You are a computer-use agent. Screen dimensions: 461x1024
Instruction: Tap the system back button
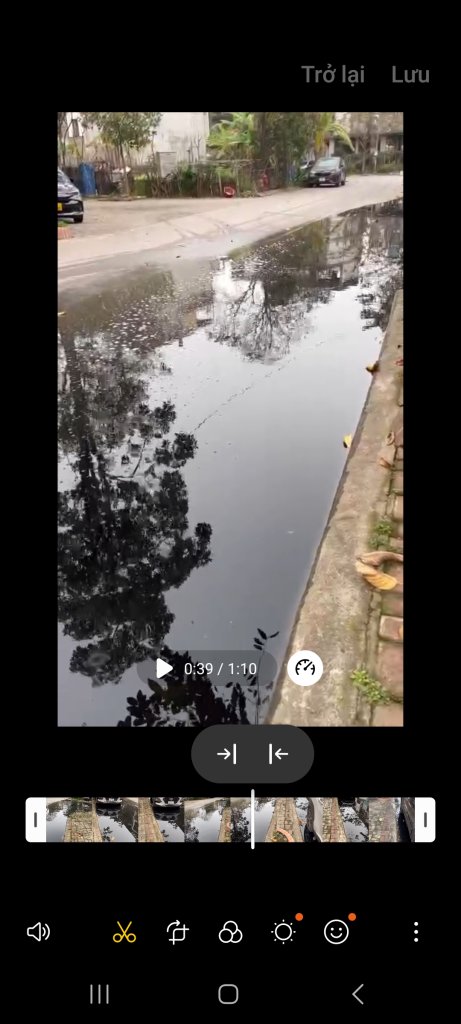coord(357,994)
